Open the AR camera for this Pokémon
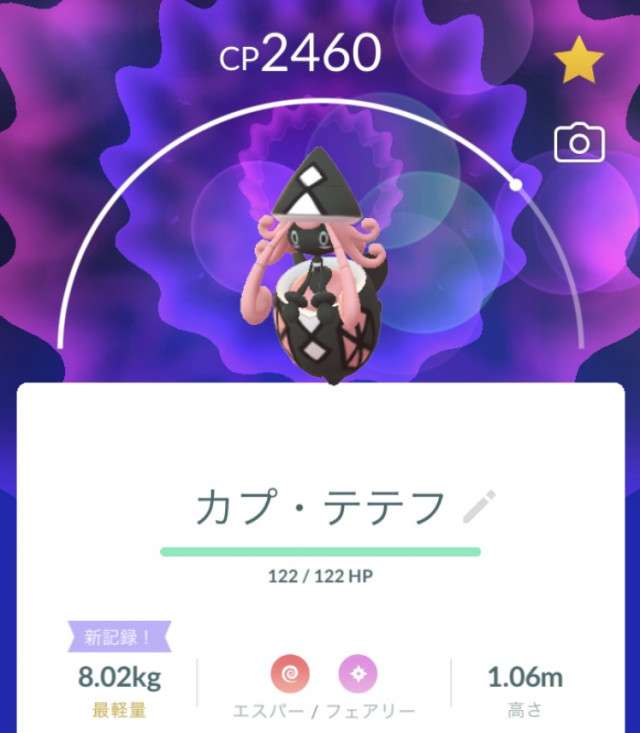Viewport: 640px width, 733px height. point(579,143)
